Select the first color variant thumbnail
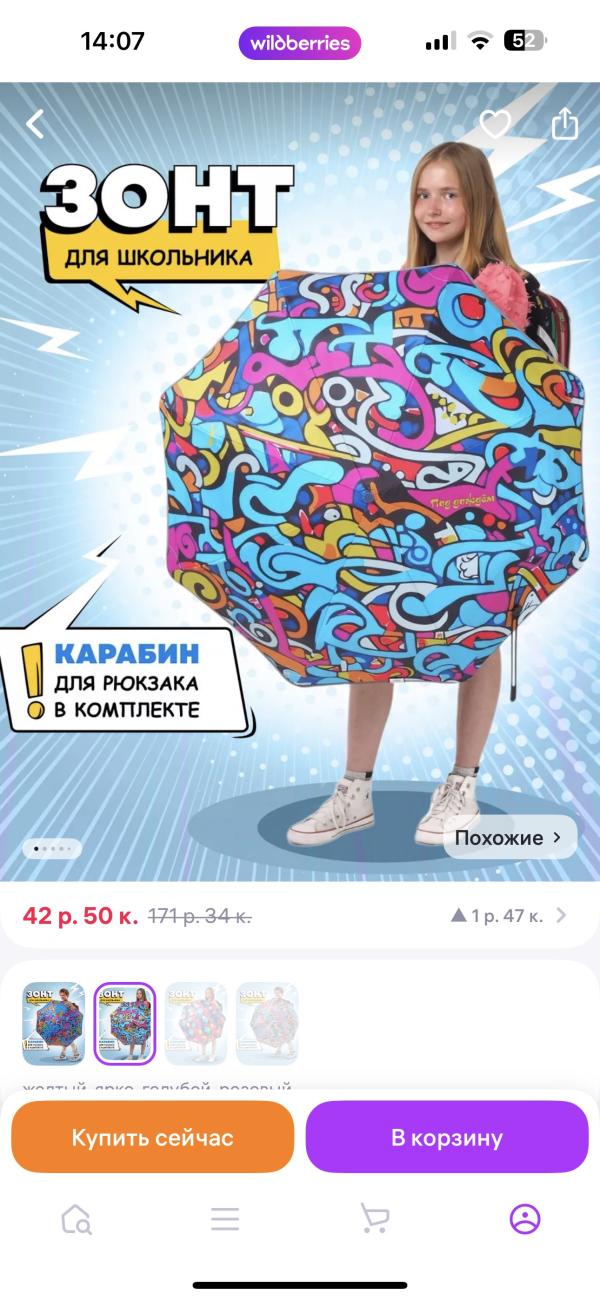 53,1023
